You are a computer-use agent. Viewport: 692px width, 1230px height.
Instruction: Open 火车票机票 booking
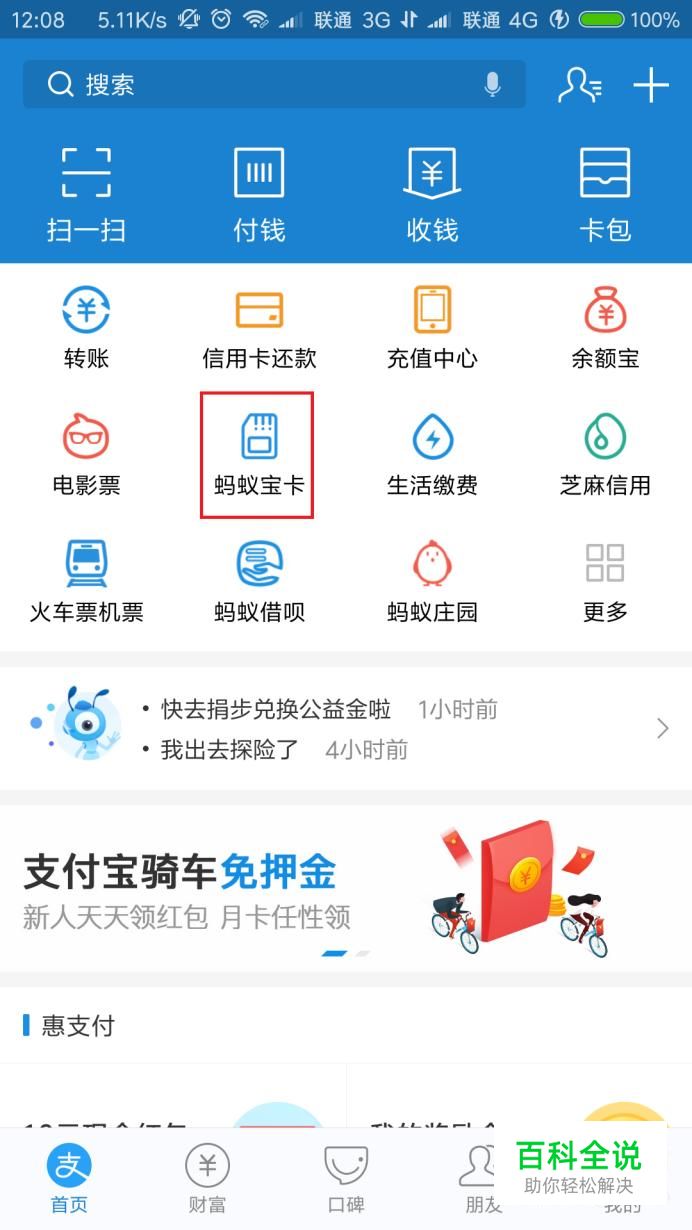86,582
